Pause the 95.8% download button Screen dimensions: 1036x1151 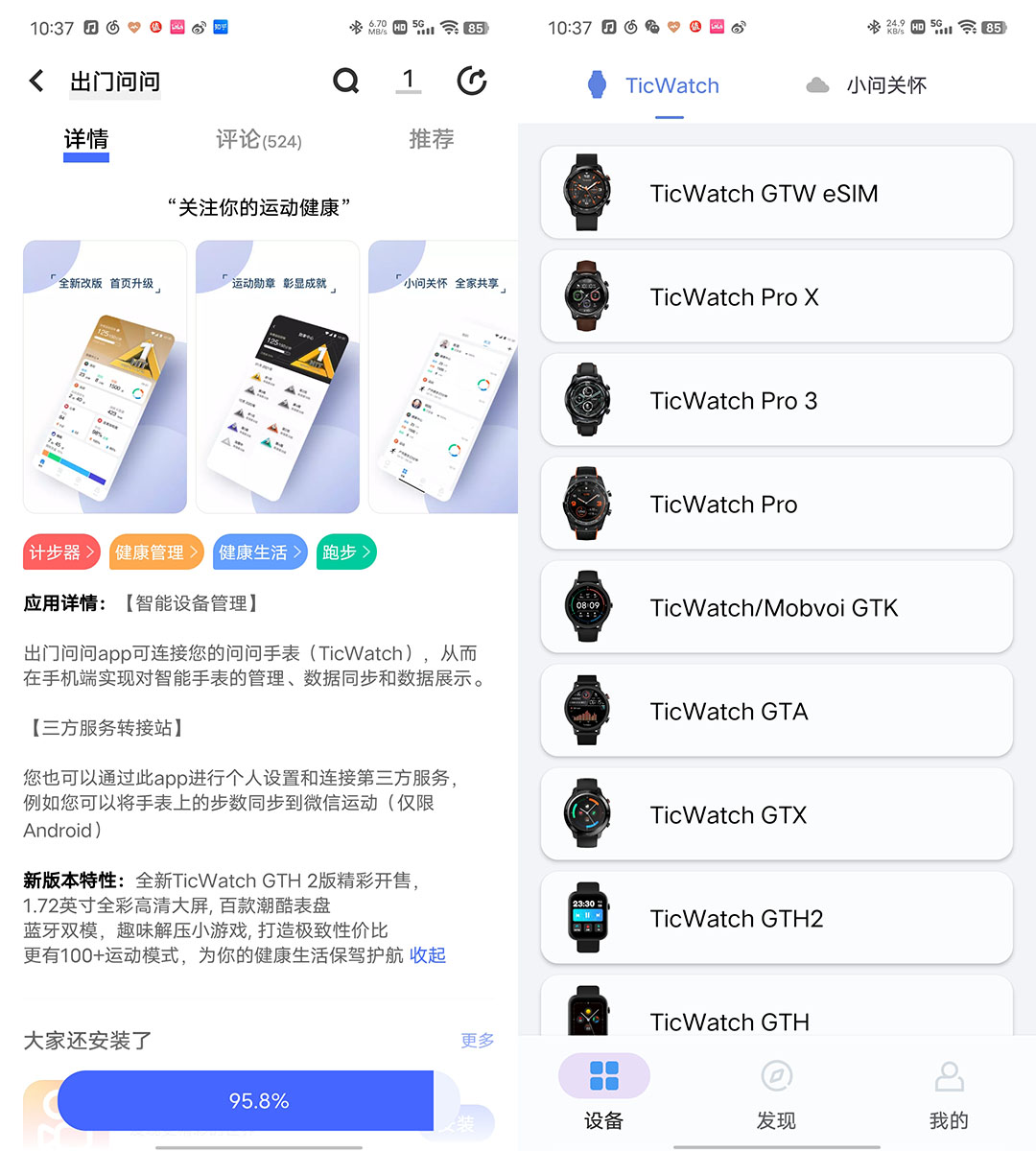click(258, 1100)
